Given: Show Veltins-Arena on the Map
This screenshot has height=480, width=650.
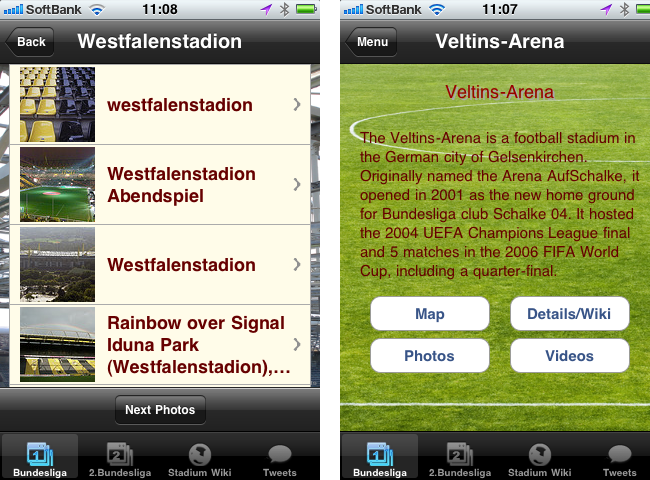Looking at the screenshot, I should [430, 314].
